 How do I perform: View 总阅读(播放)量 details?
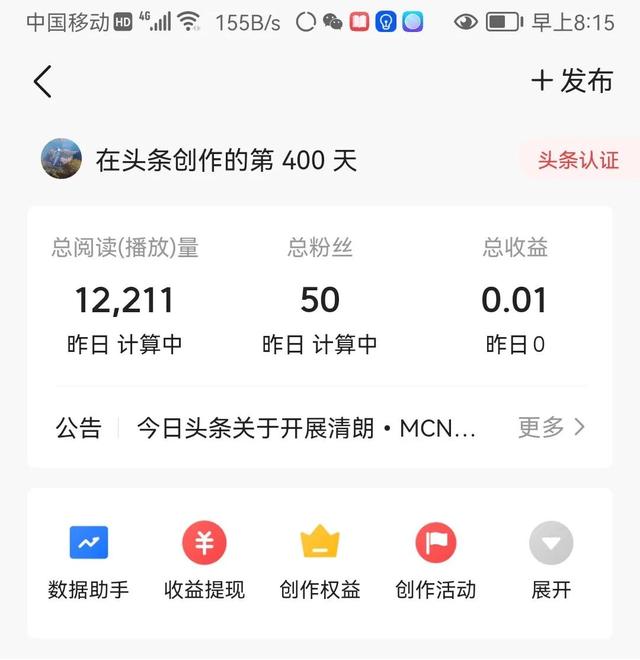(125, 297)
